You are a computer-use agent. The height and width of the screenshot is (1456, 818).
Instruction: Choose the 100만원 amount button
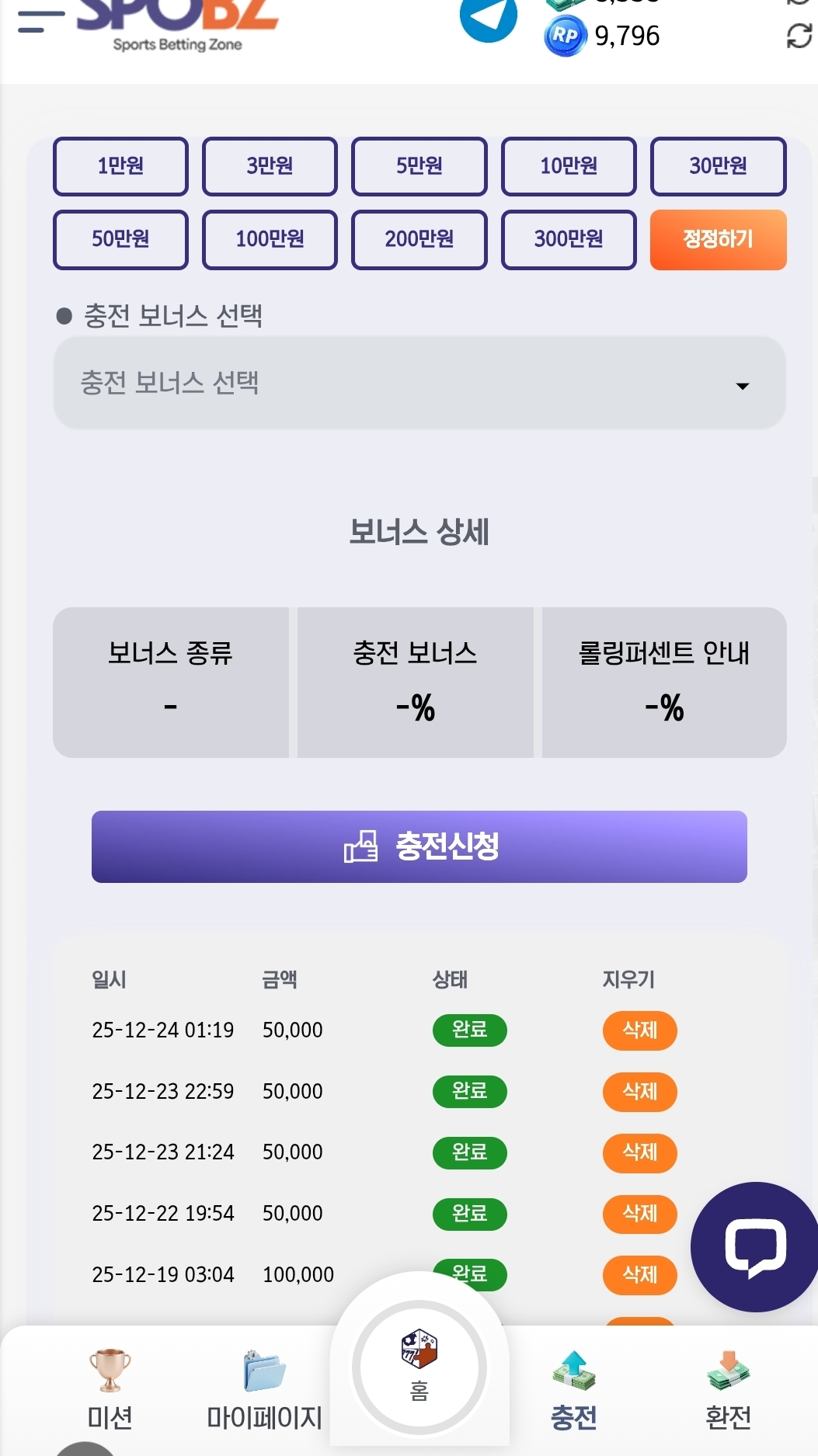coord(270,239)
